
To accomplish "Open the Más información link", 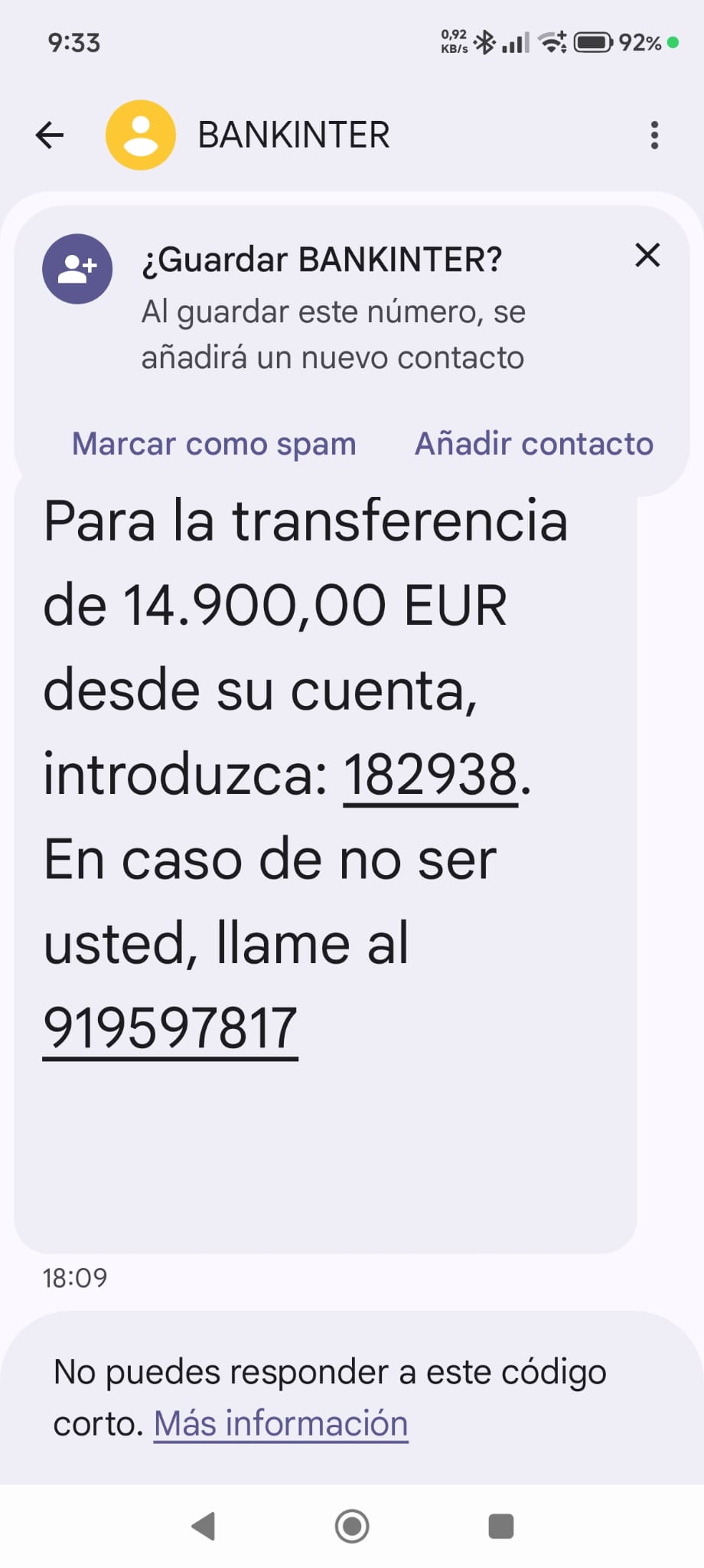I will [x=281, y=1424].
